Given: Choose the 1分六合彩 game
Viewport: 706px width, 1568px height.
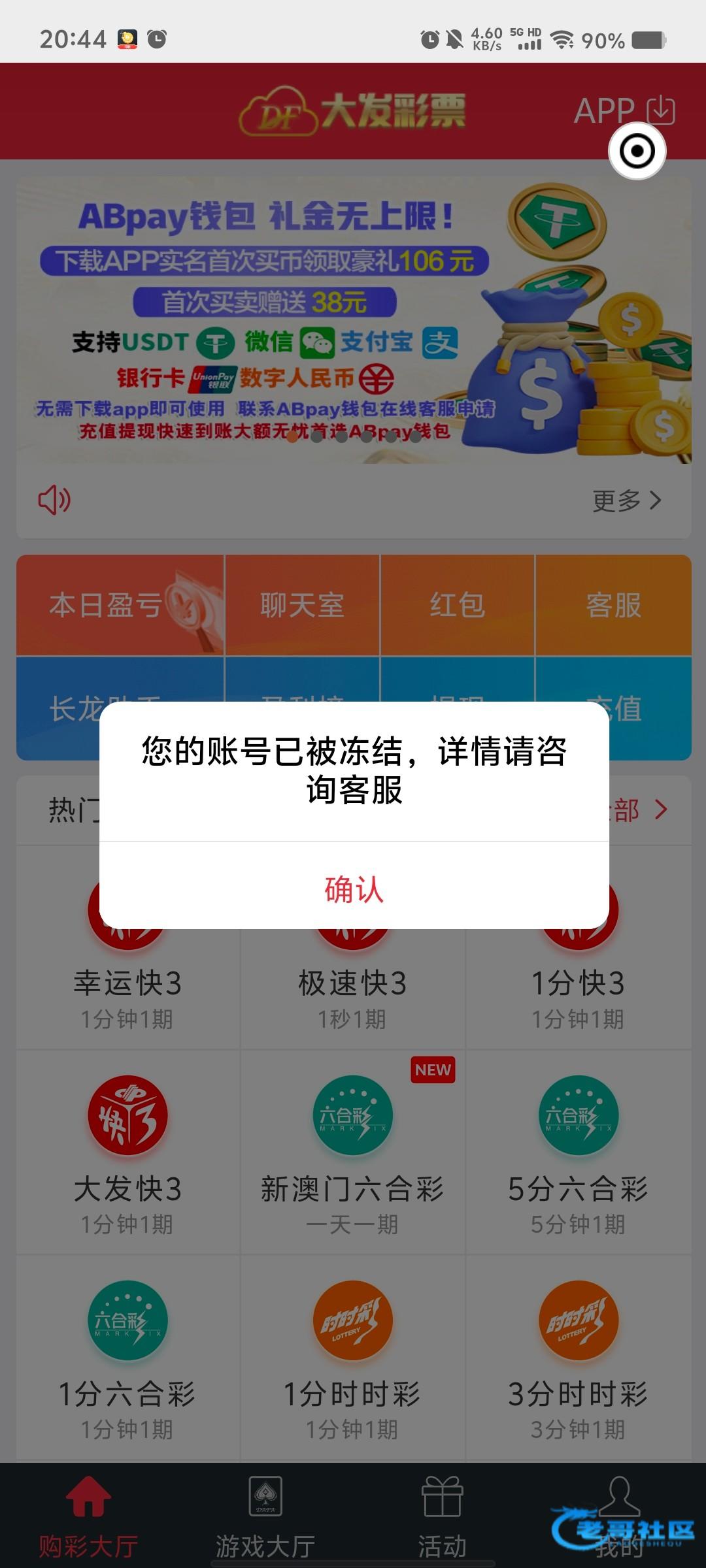Looking at the screenshot, I should (x=127, y=1356).
